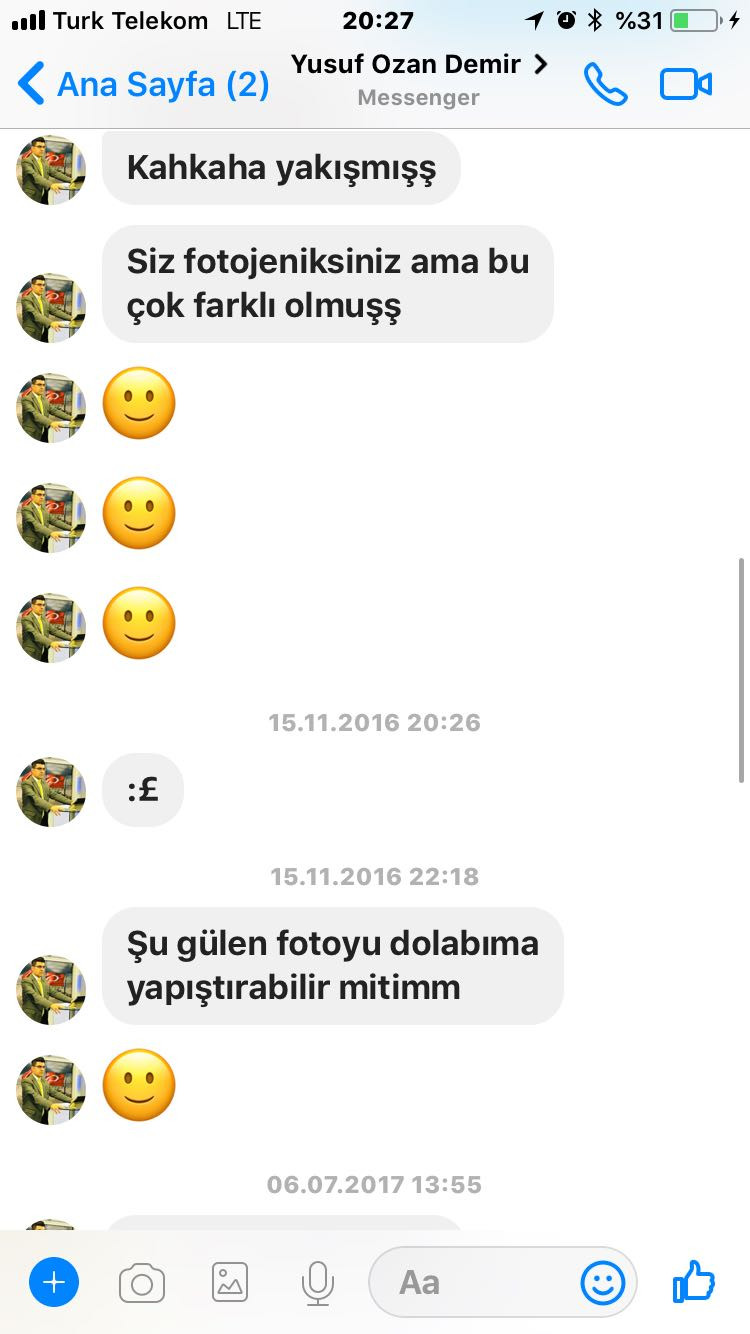Open the emoji picker in the message bar
Image resolution: width=750 pixels, height=1334 pixels.
click(601, 1281)
